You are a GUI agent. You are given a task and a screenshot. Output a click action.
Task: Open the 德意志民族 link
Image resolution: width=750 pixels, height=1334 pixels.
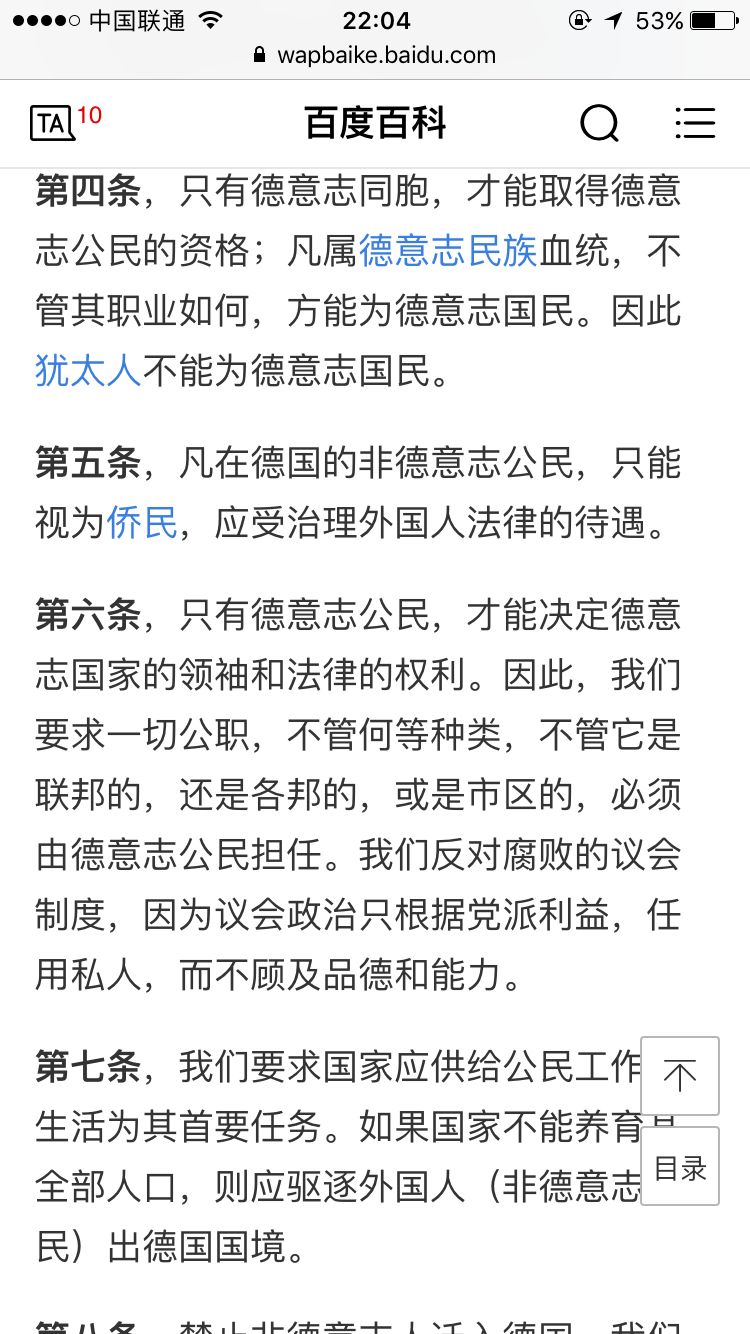point(448,251)
